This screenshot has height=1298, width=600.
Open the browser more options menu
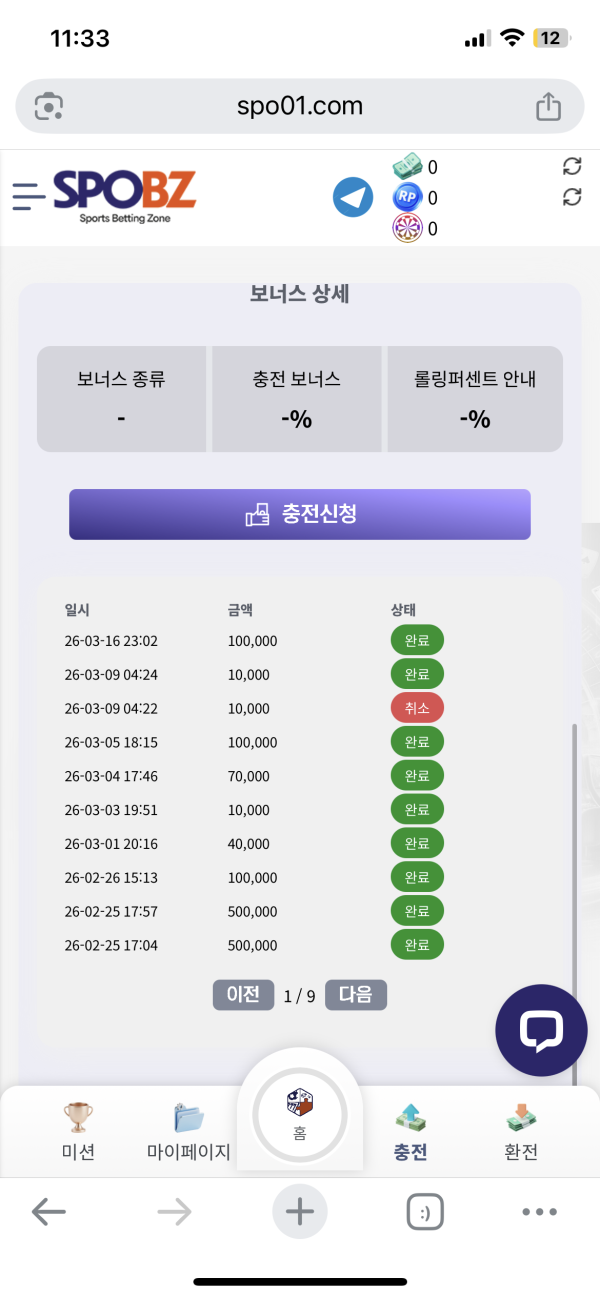click(x=539, y=1212)
